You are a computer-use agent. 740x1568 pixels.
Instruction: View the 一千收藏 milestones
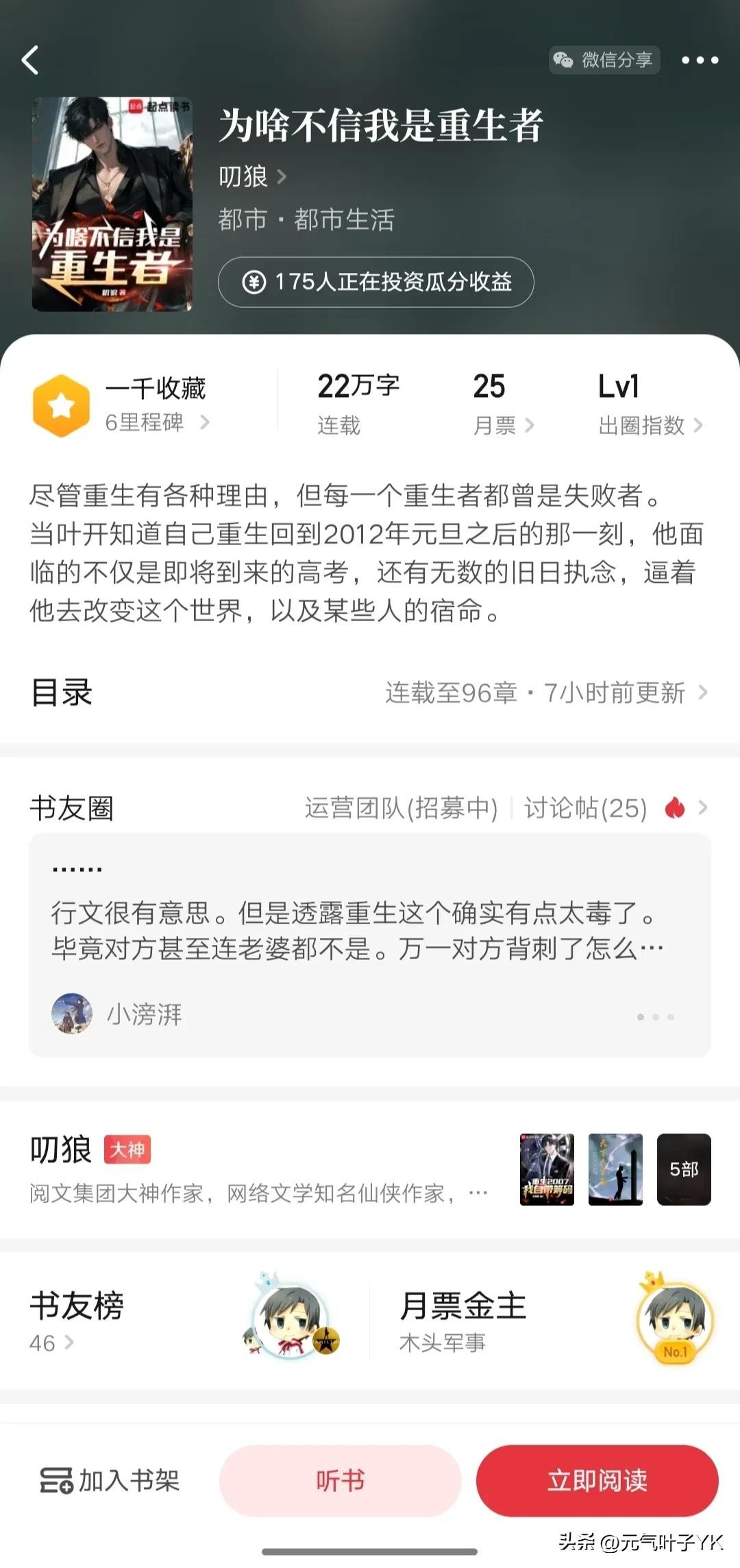click(x=155, y=405)
